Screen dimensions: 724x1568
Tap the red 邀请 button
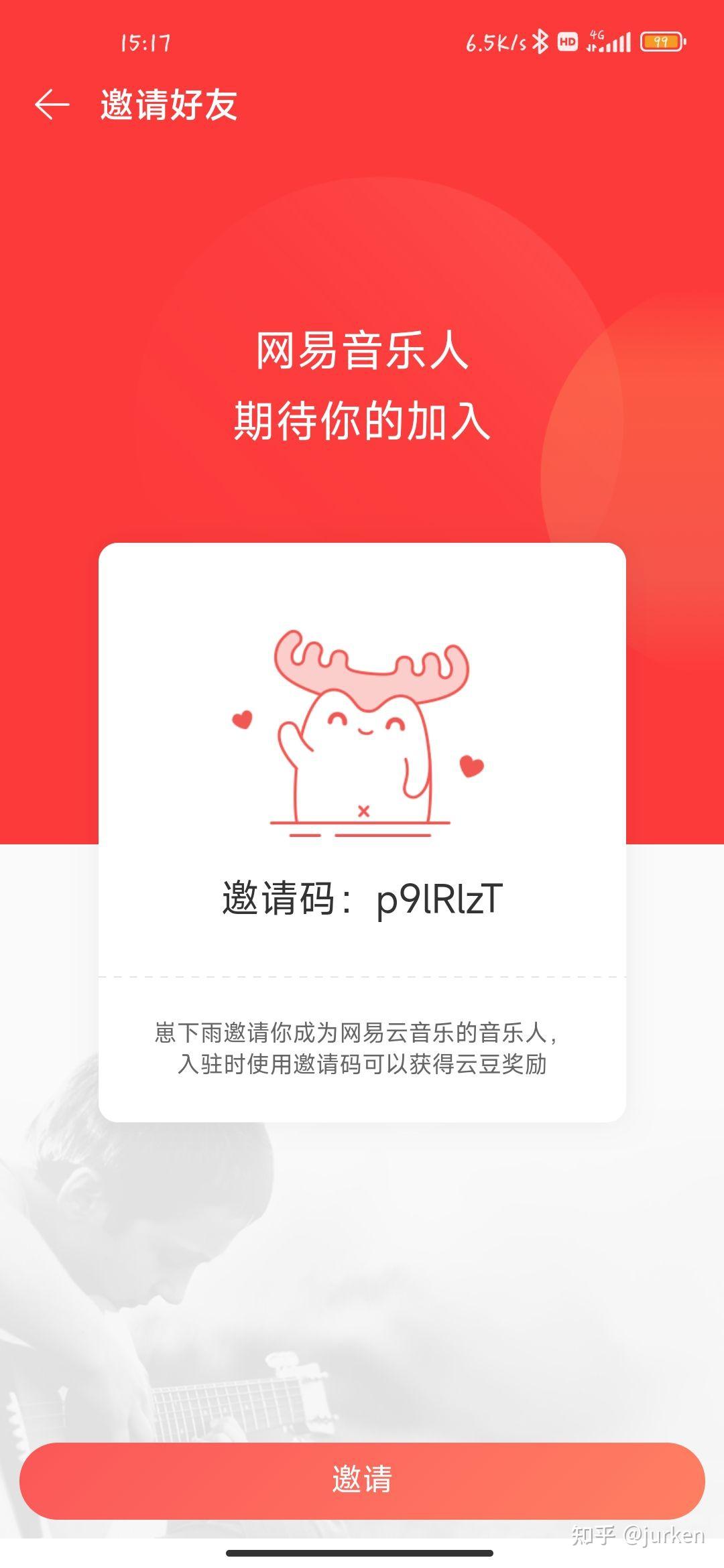[x=362, y=1480]
